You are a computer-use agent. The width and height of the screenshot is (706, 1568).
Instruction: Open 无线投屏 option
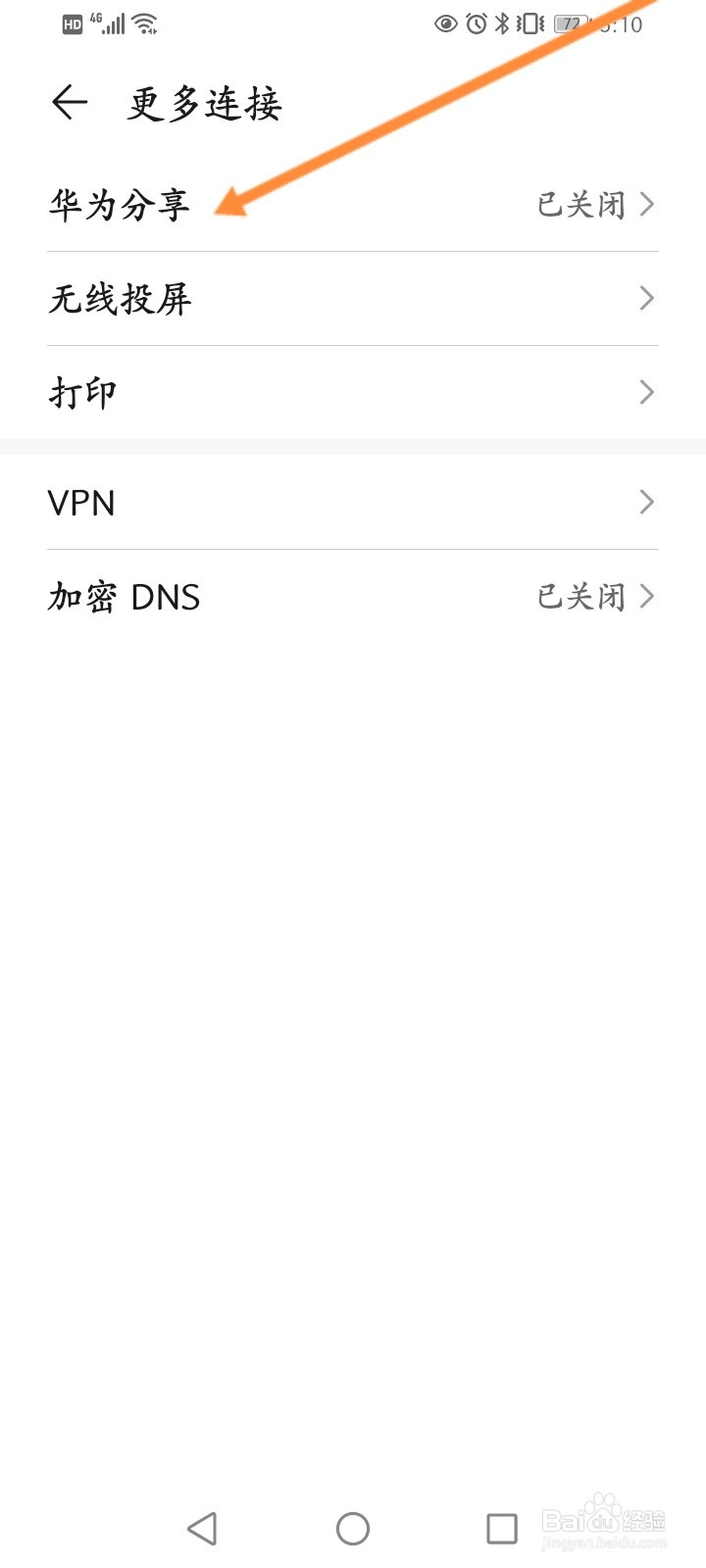coord(352,299)
